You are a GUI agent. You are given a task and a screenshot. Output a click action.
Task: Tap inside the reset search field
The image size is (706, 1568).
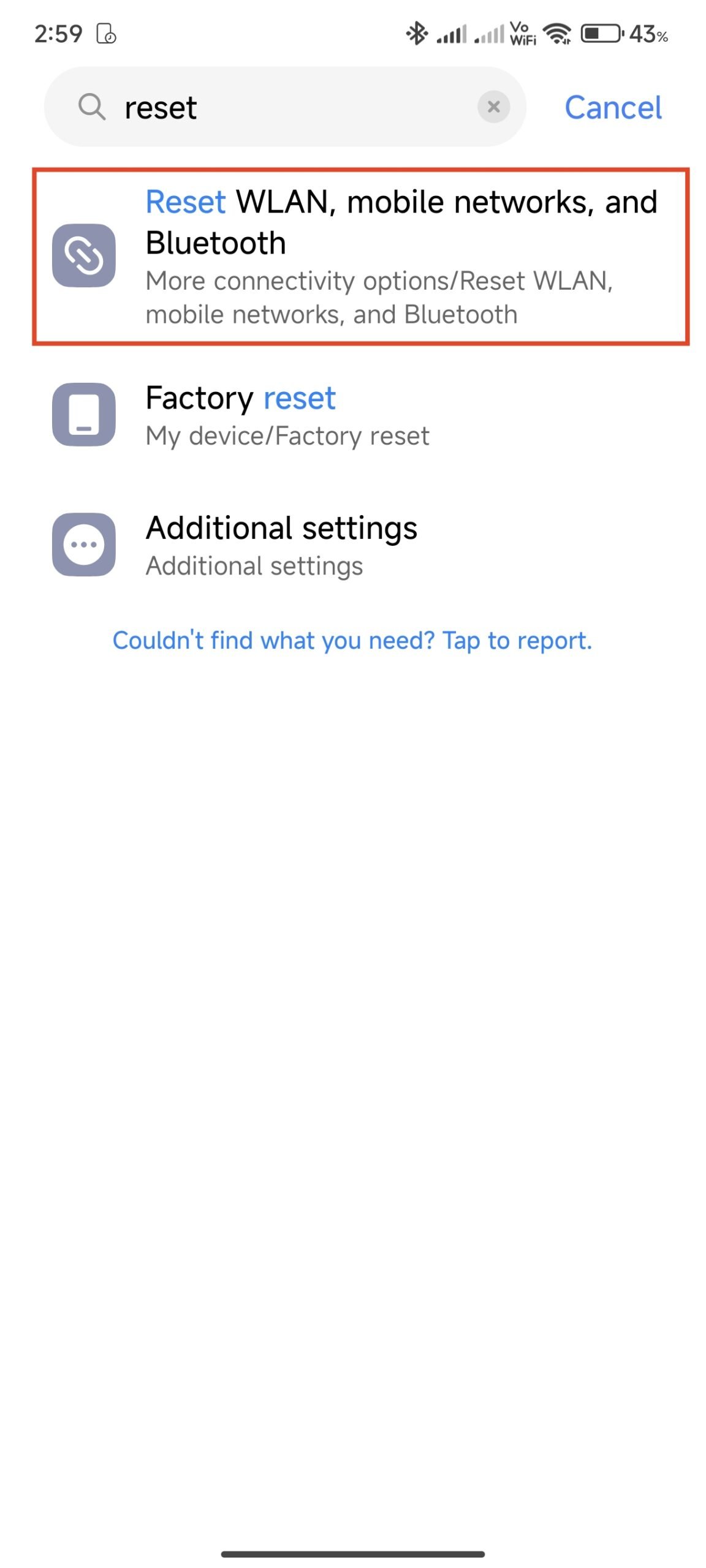pos(245,107)
